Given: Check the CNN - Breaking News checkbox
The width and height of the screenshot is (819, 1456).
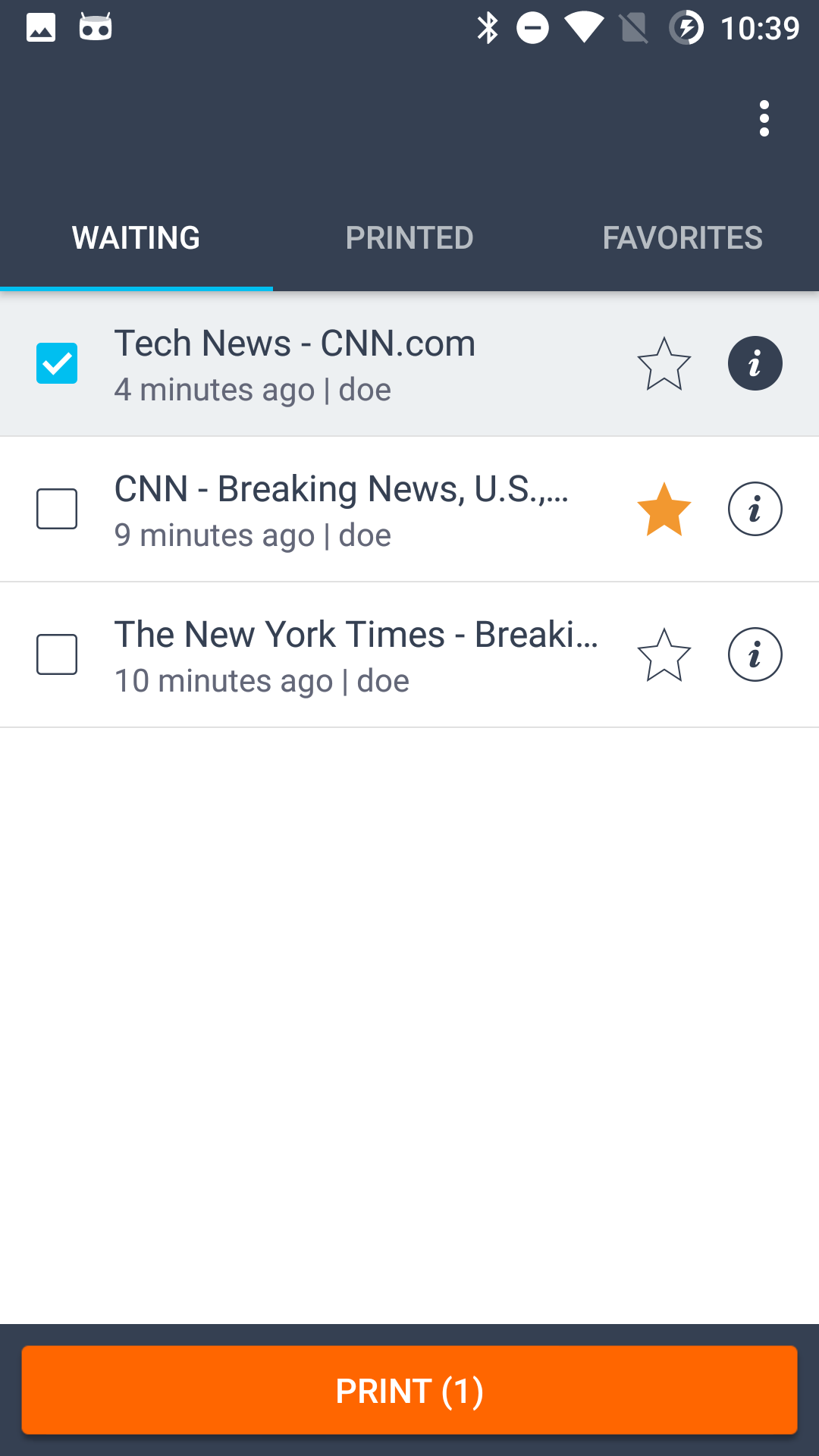Looking at the screenshot, I should coord(57,509).
